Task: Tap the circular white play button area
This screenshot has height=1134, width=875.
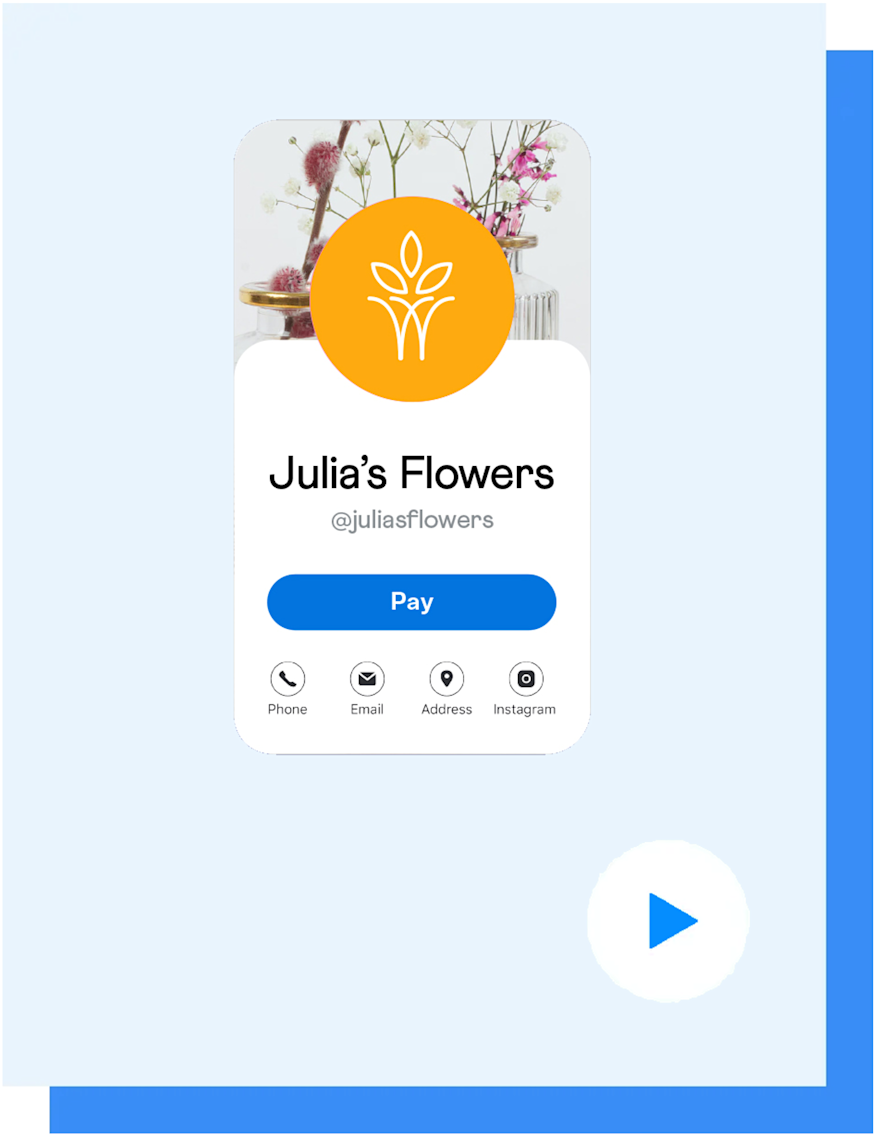Action: [667, 920]
